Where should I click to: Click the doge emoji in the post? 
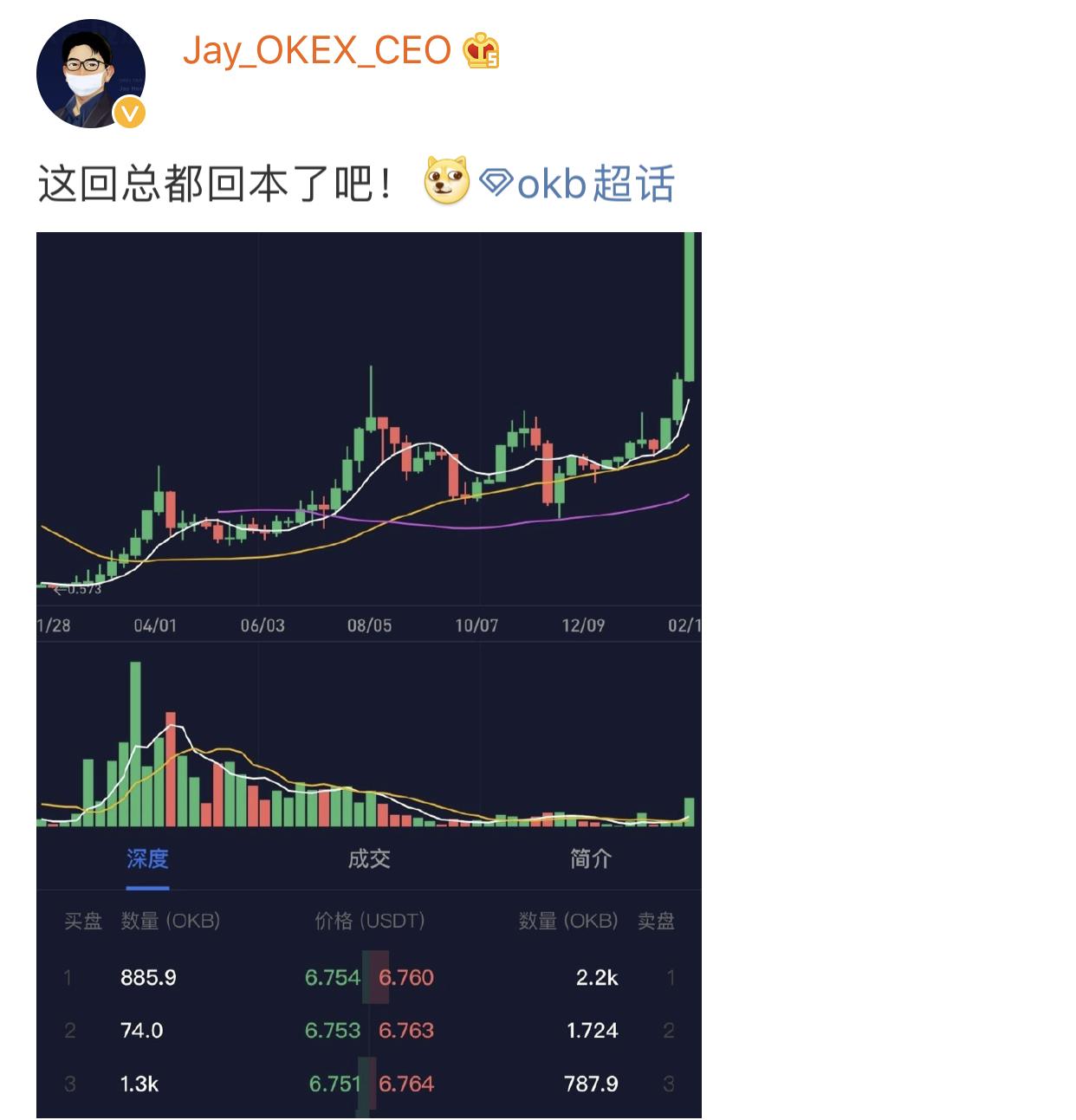(x=444, y=178)
